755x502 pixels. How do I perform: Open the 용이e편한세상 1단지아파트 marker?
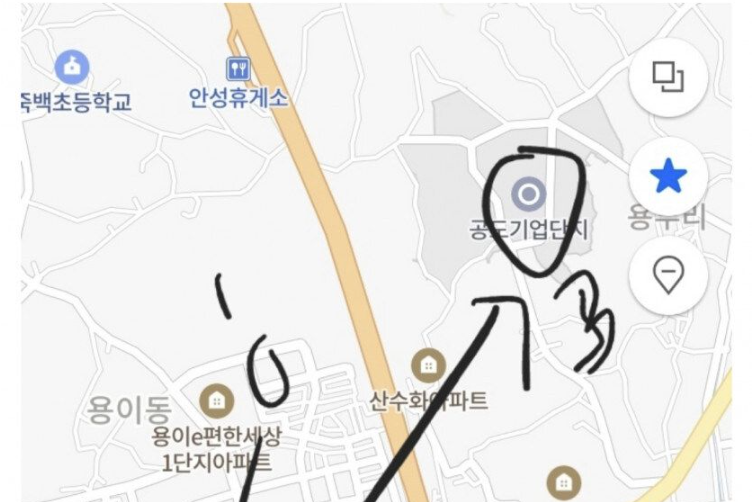[x=216, y=401]
